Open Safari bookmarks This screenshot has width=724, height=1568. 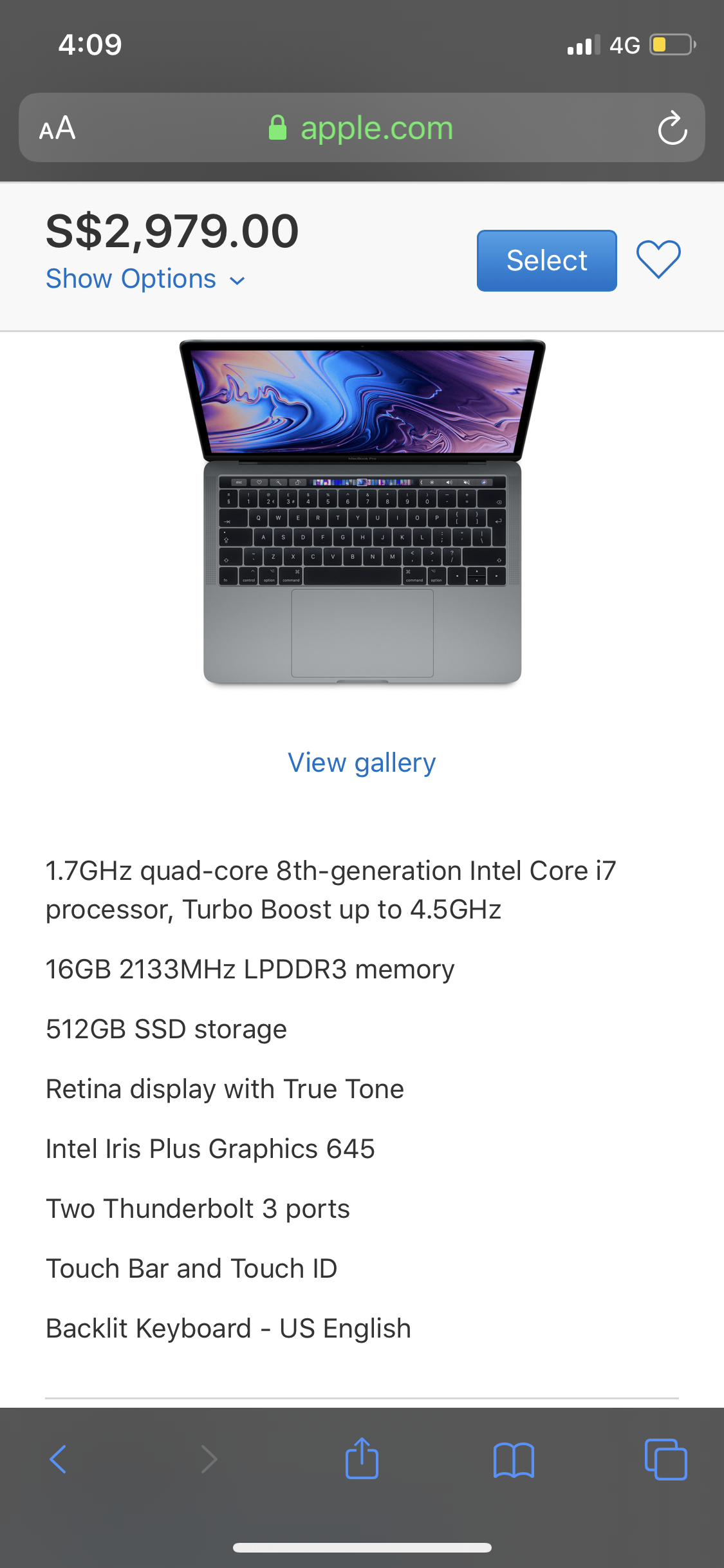coord(514,1460)
